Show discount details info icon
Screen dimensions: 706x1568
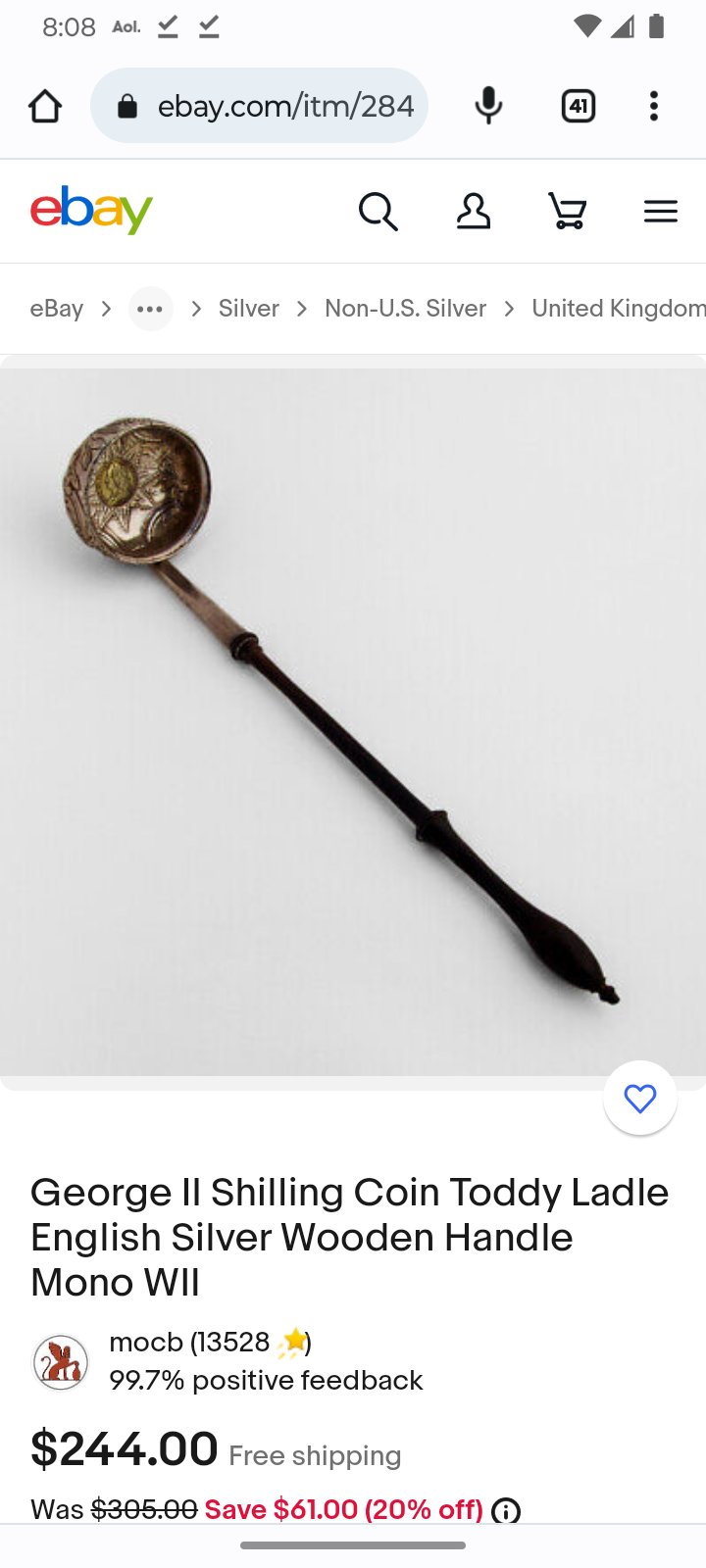coord(506,1511)
